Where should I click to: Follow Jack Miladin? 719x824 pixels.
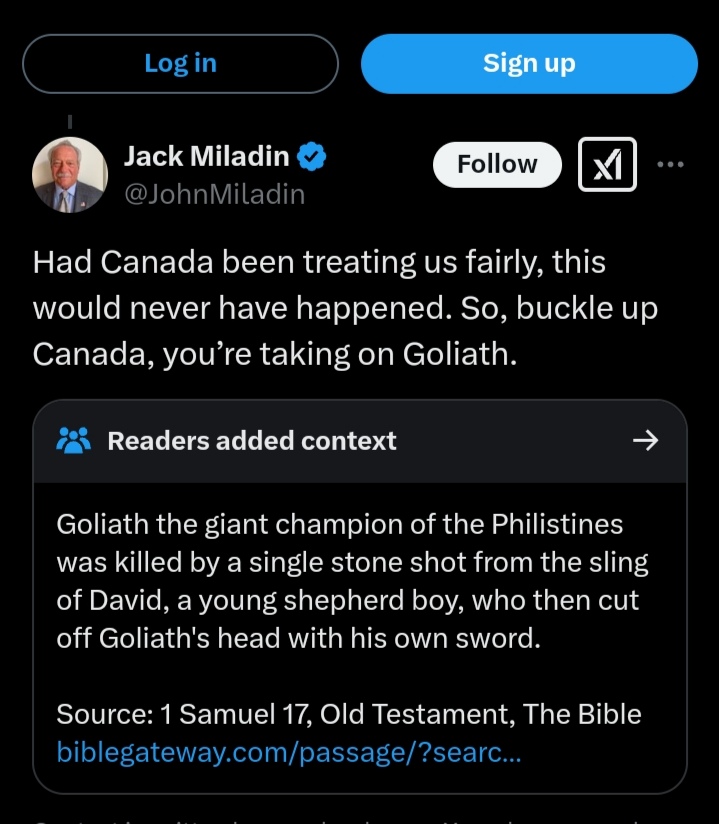497,164
